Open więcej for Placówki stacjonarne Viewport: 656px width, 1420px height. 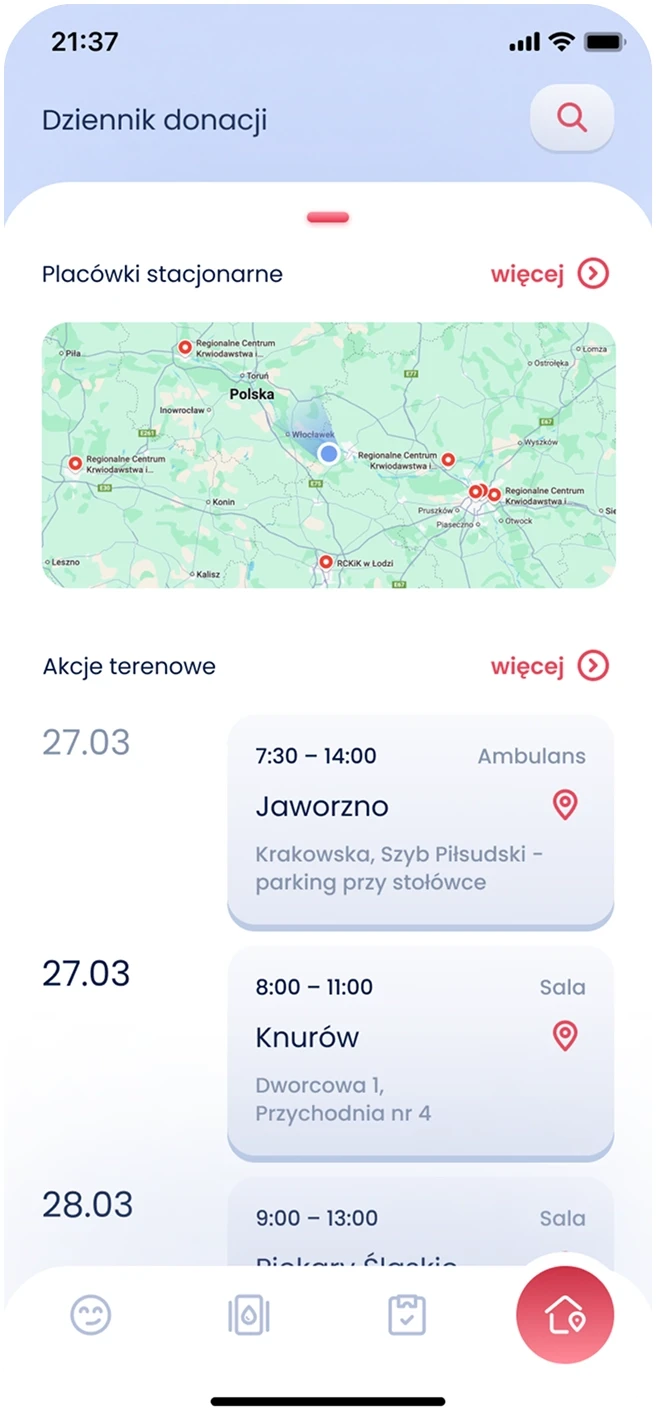point(549,274)
